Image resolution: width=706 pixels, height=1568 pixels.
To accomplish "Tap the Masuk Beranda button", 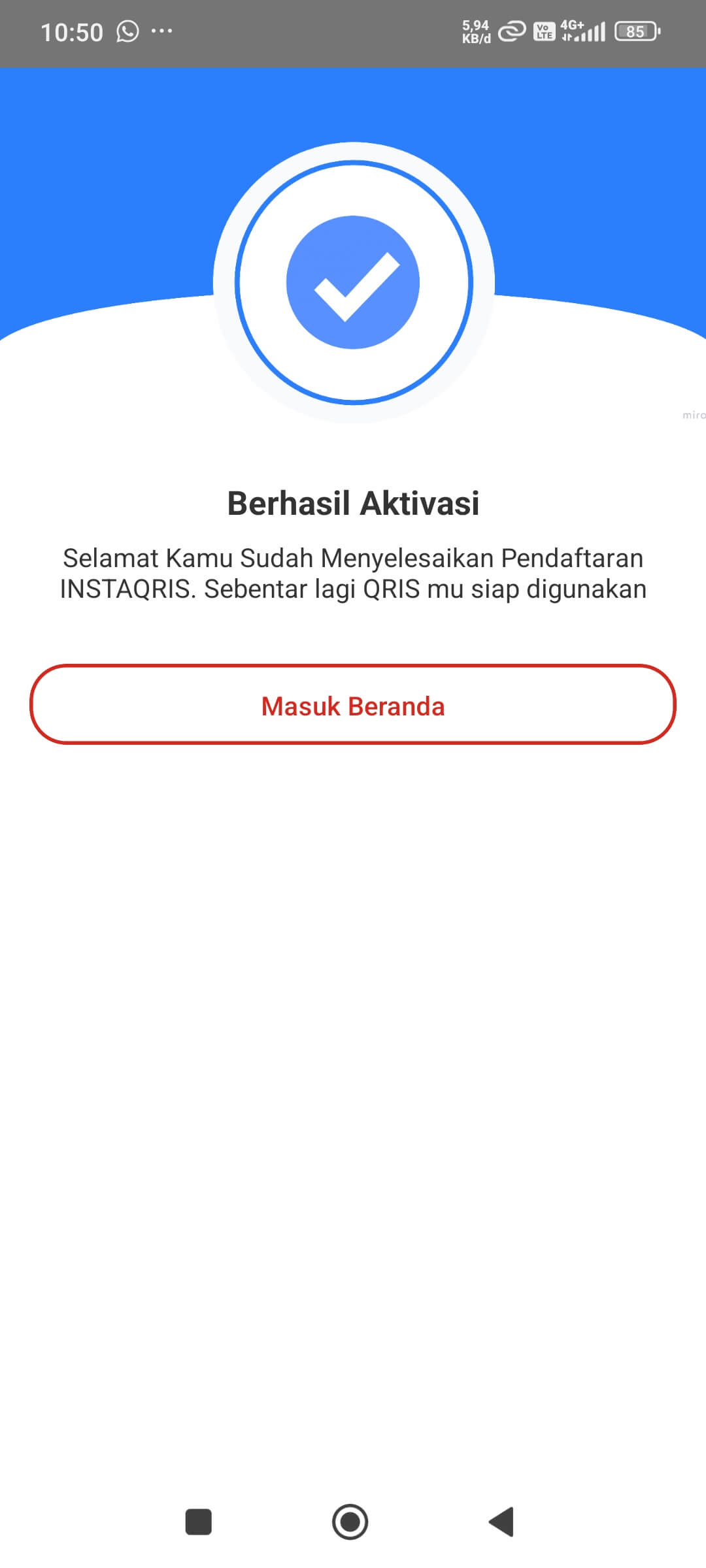I will pyautogui.click(x=353, y=705).
